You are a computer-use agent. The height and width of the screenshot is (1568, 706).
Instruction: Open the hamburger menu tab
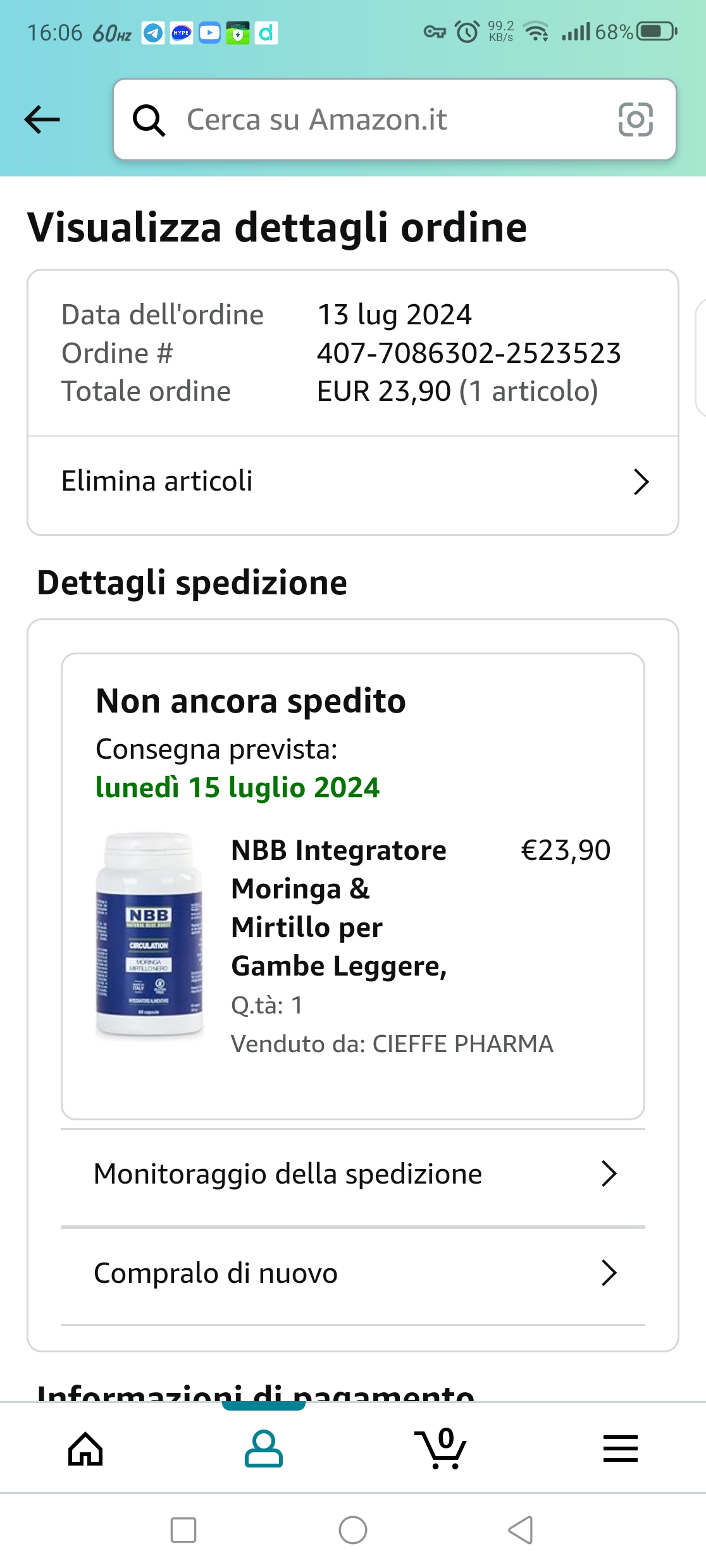click(x=620, y=1449)
